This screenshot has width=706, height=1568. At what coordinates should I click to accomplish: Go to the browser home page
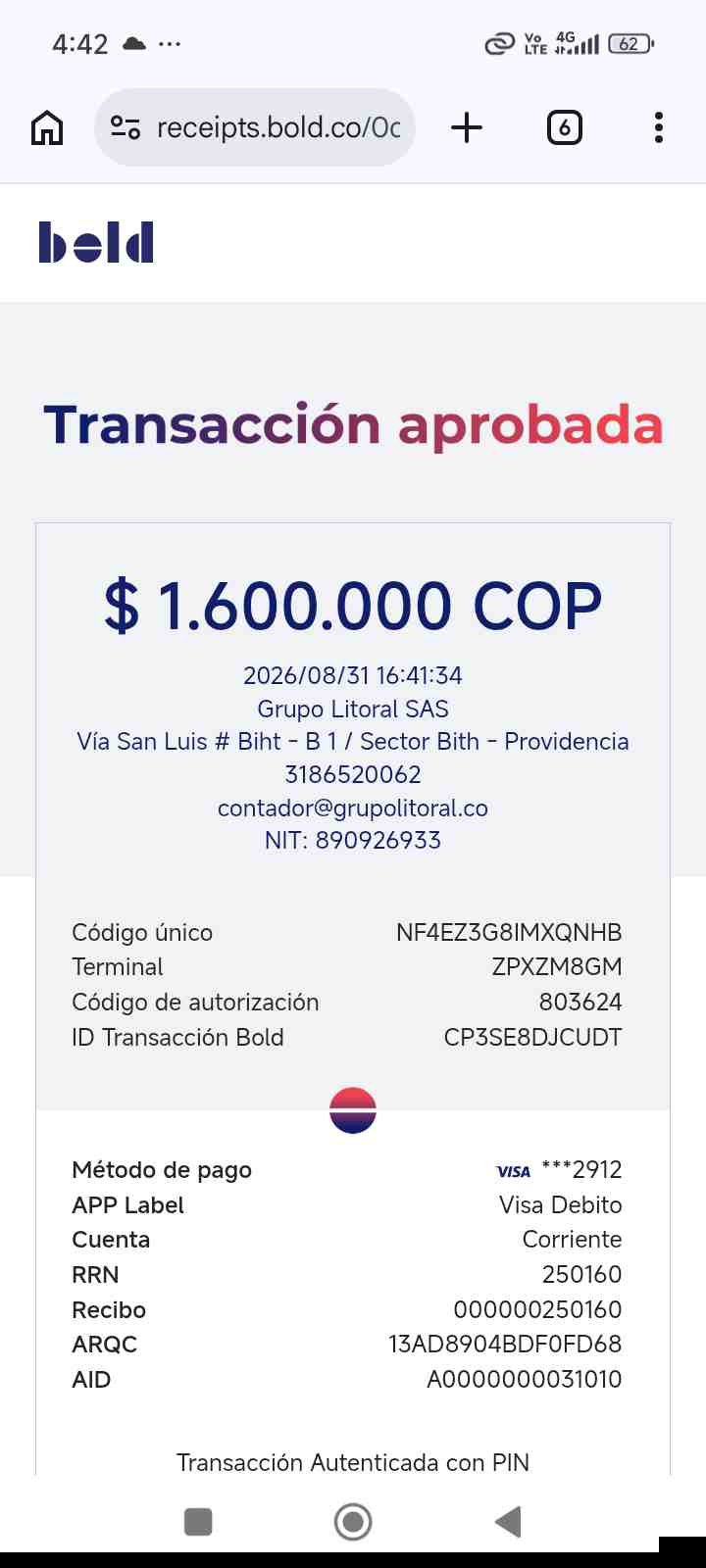[47, 127]
